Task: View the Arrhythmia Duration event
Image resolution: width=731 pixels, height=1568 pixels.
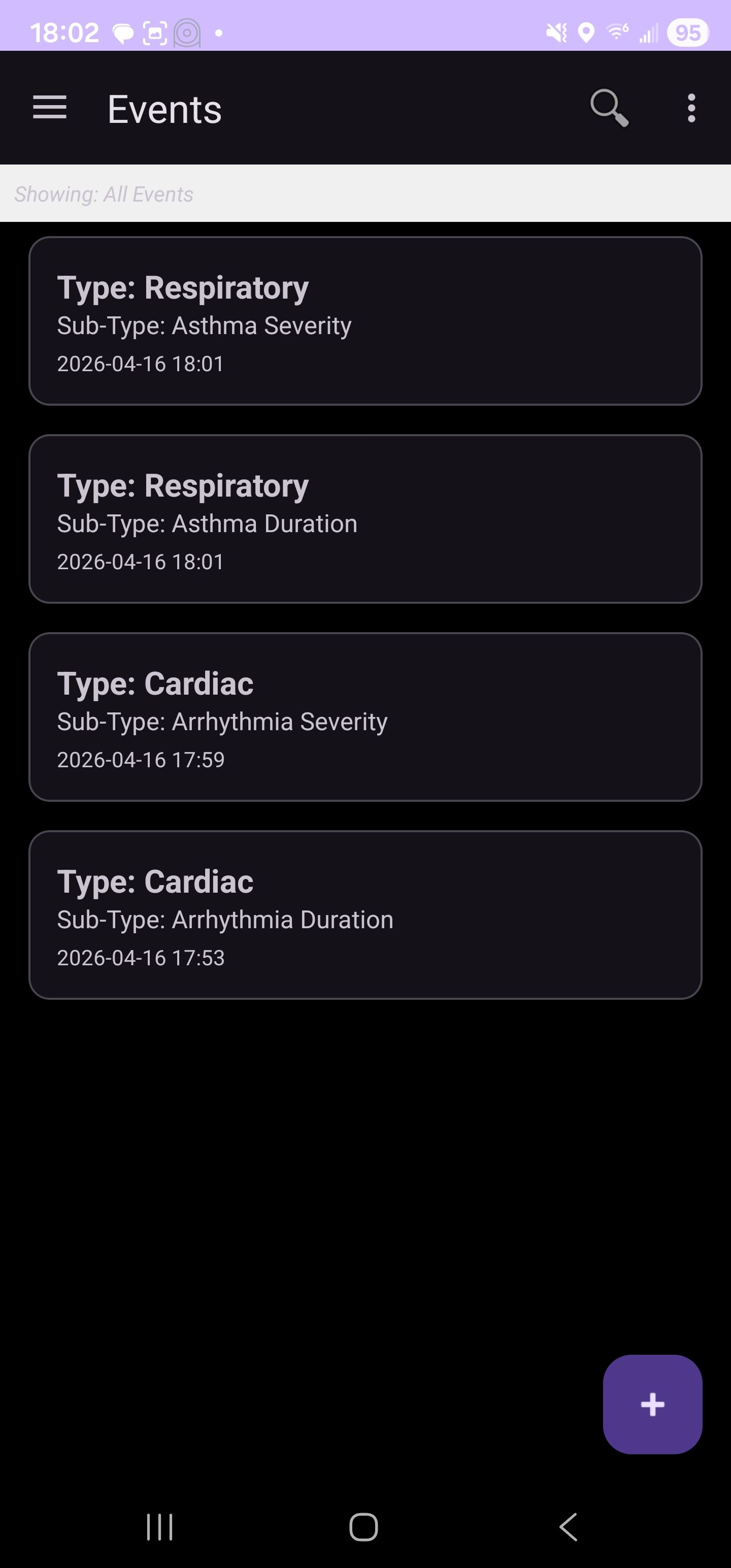Action: click(x=365, y=914)
